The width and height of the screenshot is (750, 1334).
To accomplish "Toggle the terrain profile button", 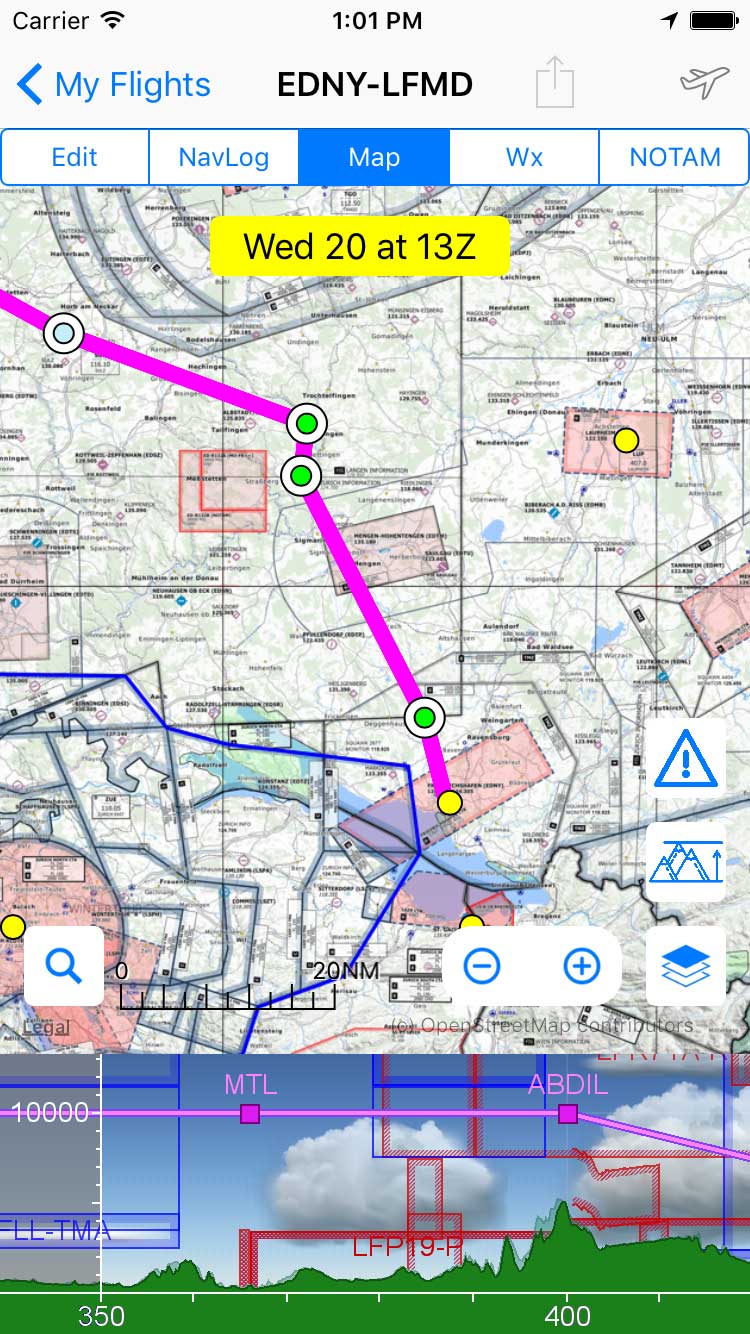I will coord(685,862).
